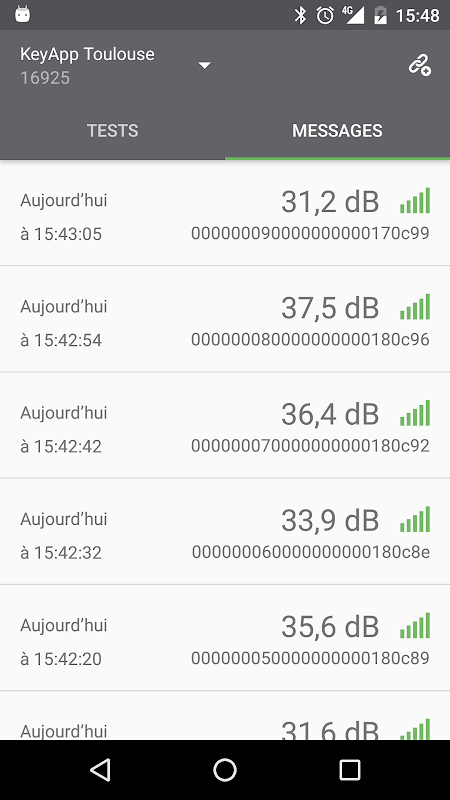The width and height of the screenshot is (450, 800).
Task: Tap the add link icon
Action: (420, 65)
